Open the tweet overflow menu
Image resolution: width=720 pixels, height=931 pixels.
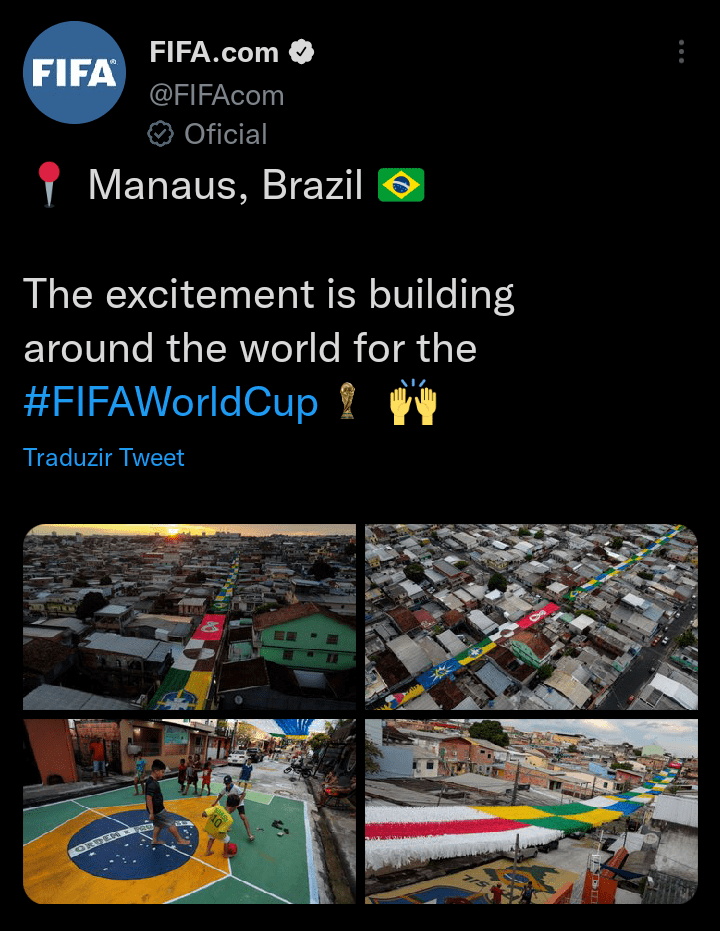[681, 52]
